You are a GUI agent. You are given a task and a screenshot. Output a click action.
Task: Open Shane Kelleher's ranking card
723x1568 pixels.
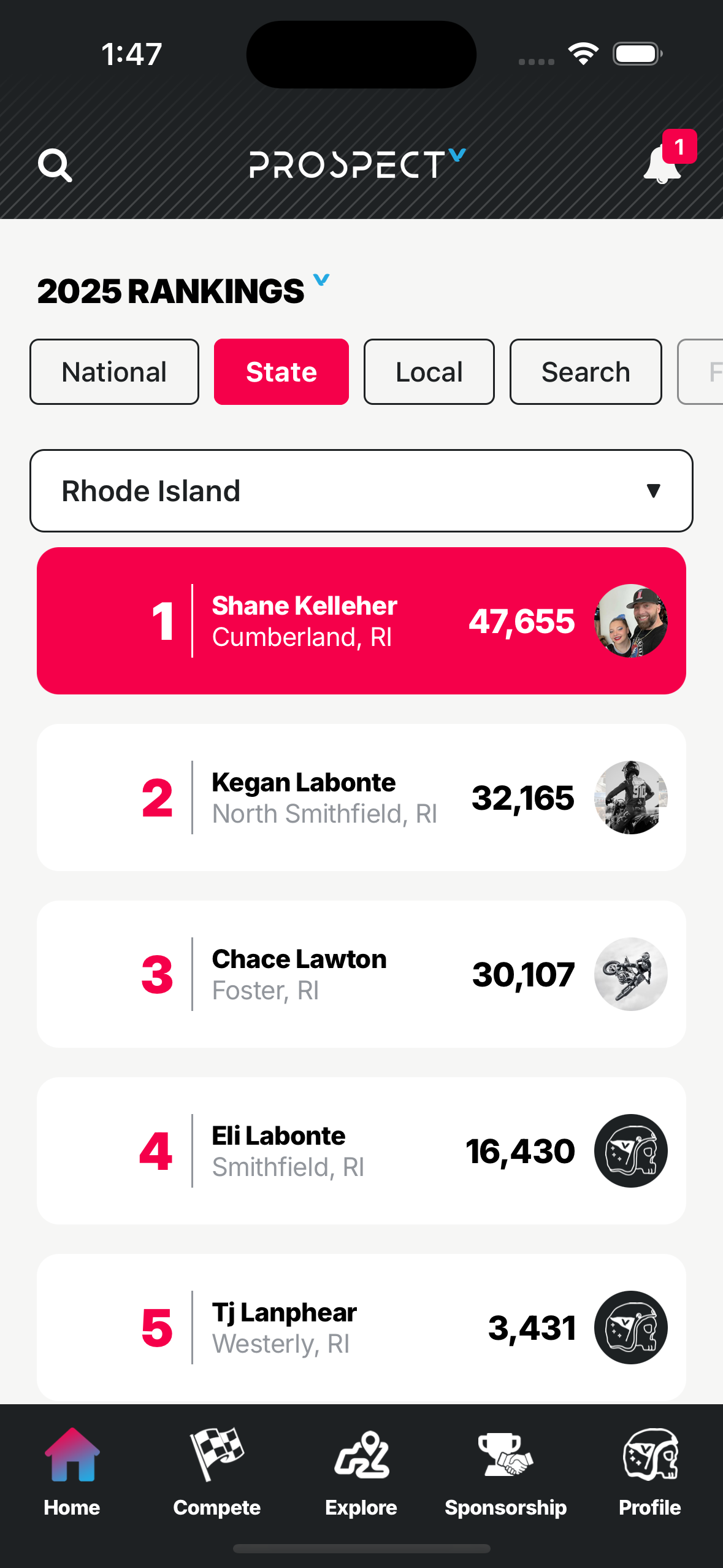(361, 621)
